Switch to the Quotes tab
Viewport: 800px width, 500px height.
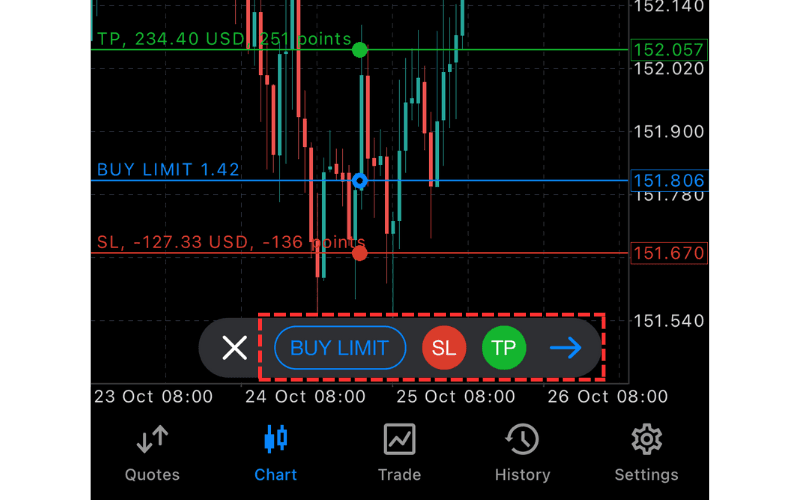[152, 452]
